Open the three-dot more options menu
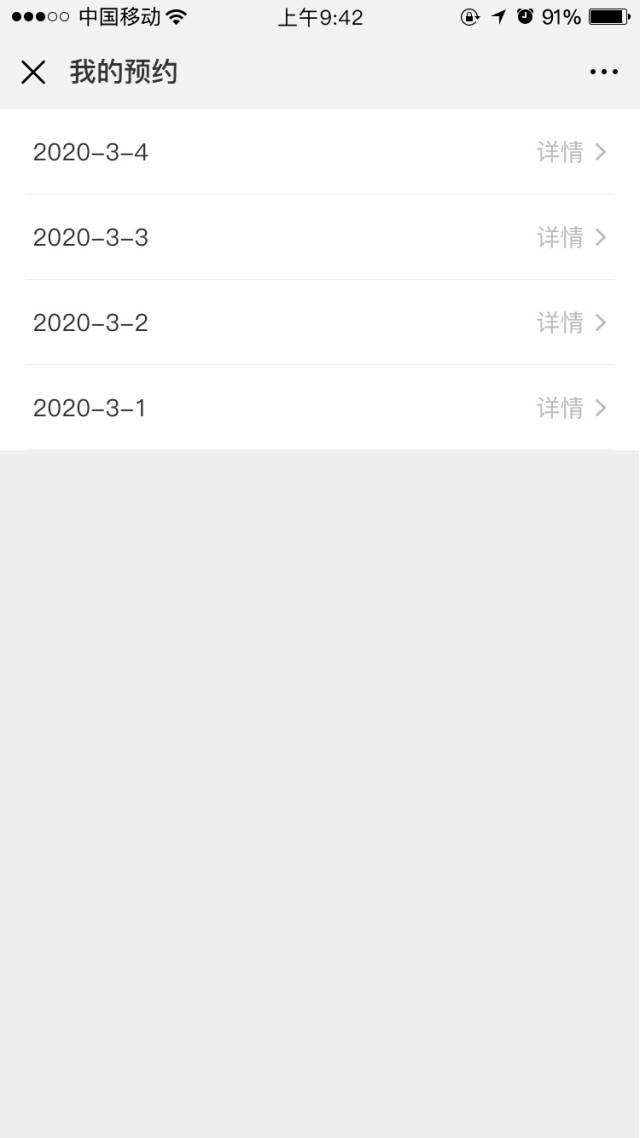 (x=604, y=72)
